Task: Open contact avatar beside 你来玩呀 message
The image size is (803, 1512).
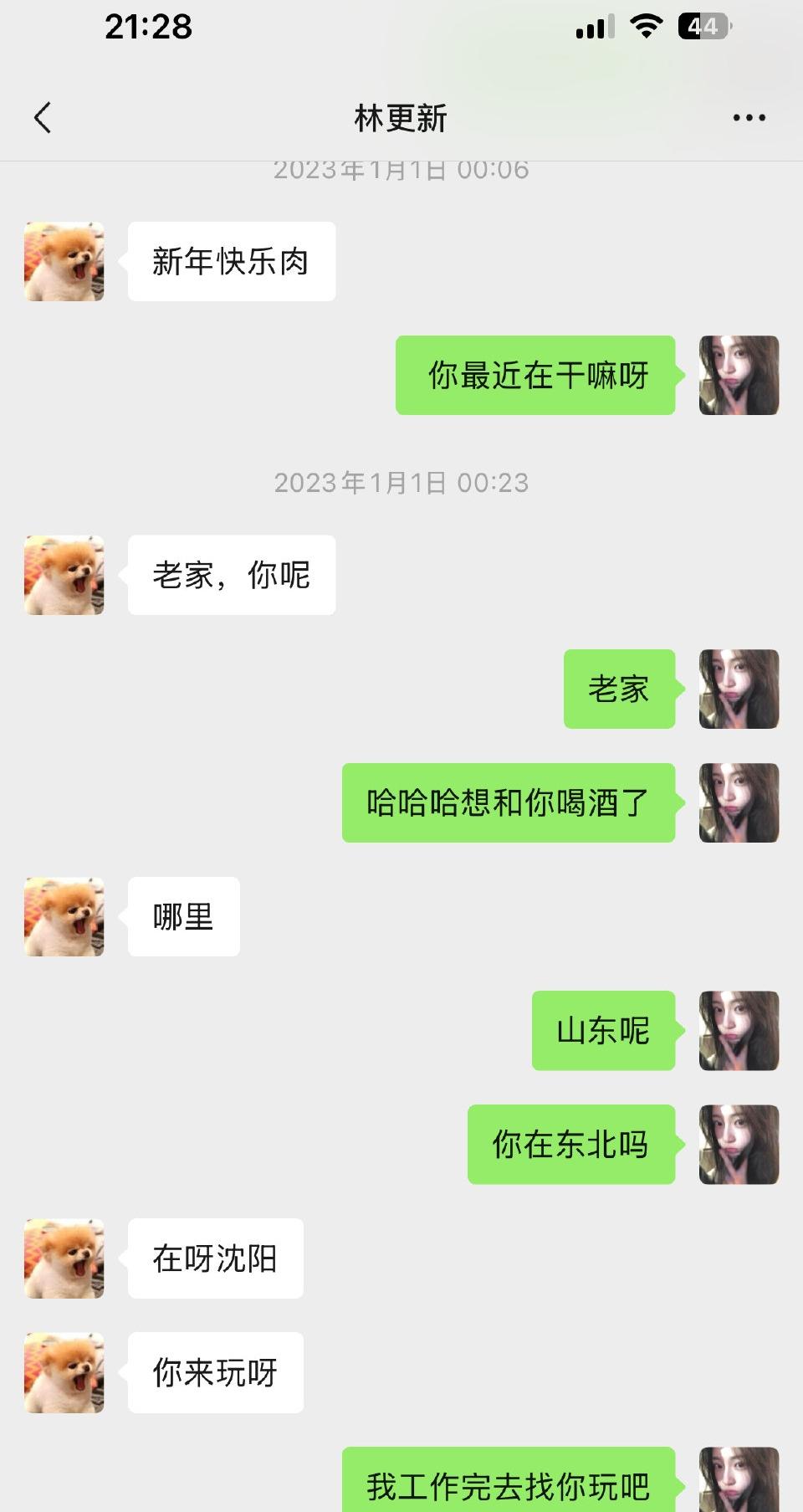Action: (x=64, y=1372)
